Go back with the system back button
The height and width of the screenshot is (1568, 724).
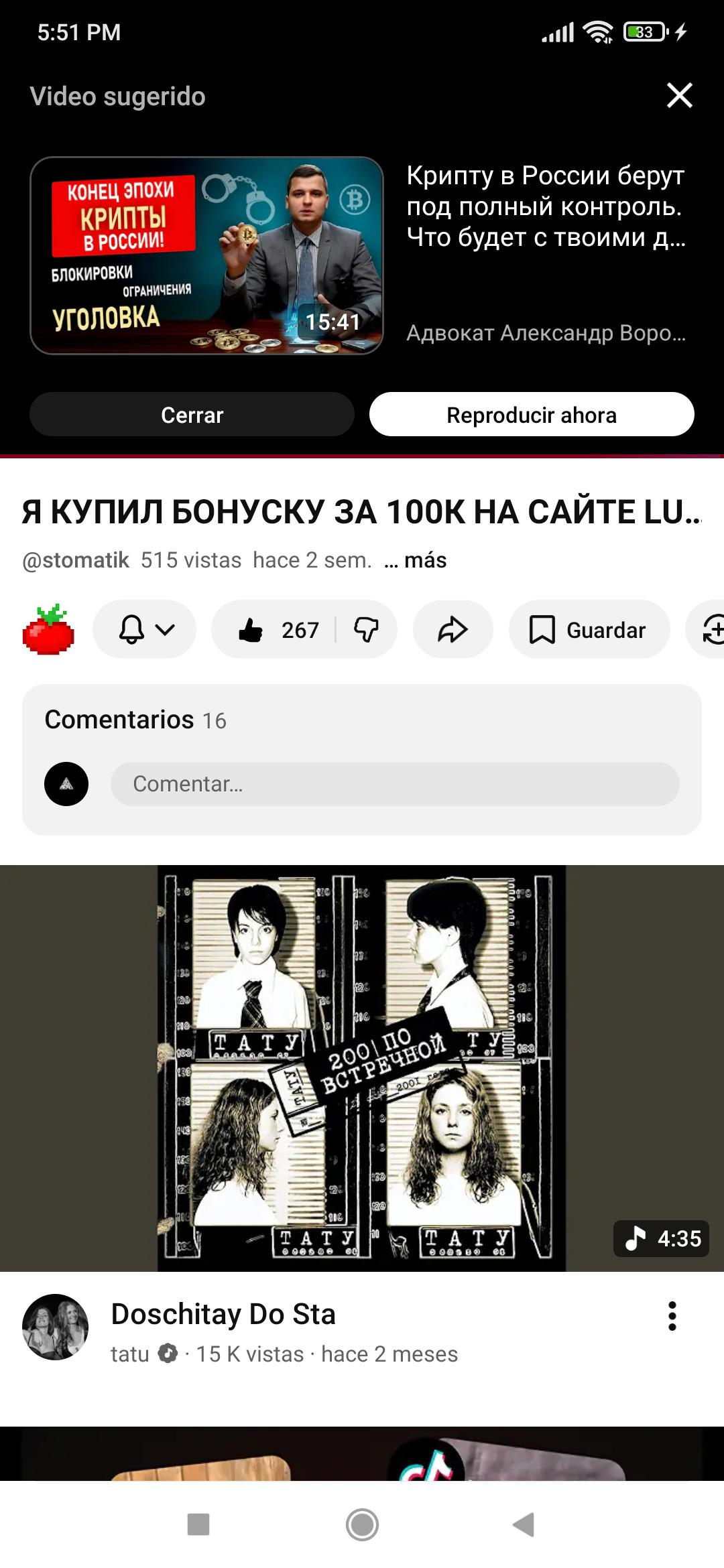coord(524,1524)
